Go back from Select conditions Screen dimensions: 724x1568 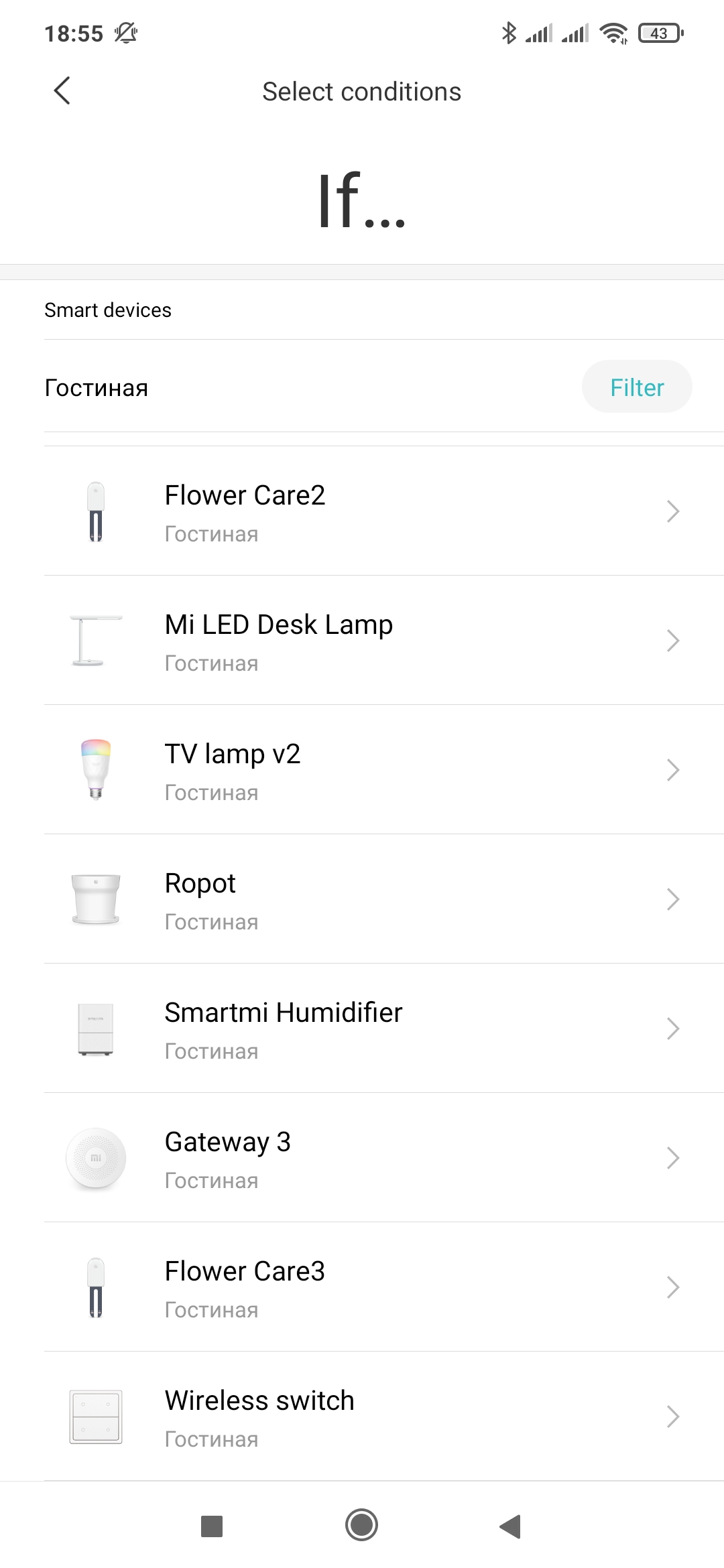(x=62, y=90)
